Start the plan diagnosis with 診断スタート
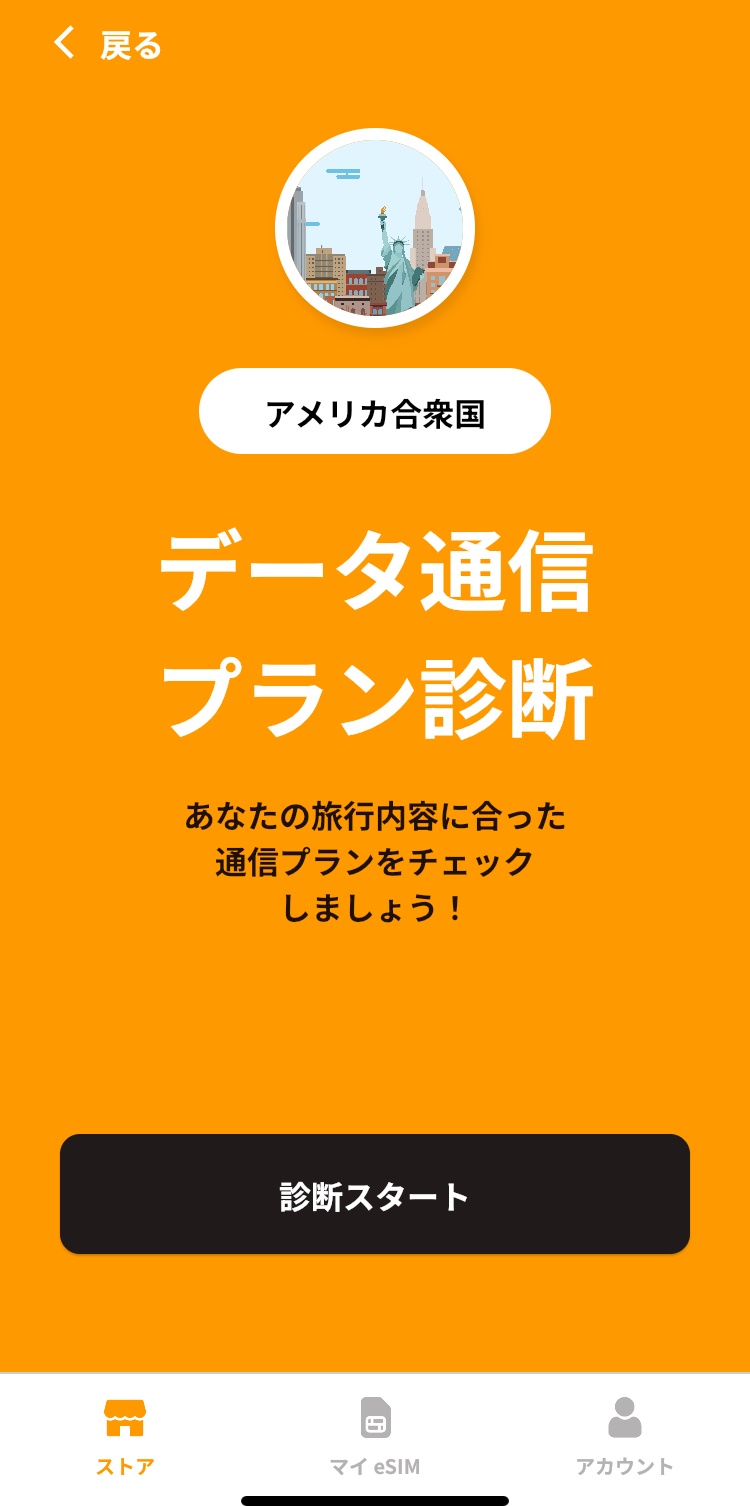Screen dimensions: 750x1506 (x=375, y=1194)
